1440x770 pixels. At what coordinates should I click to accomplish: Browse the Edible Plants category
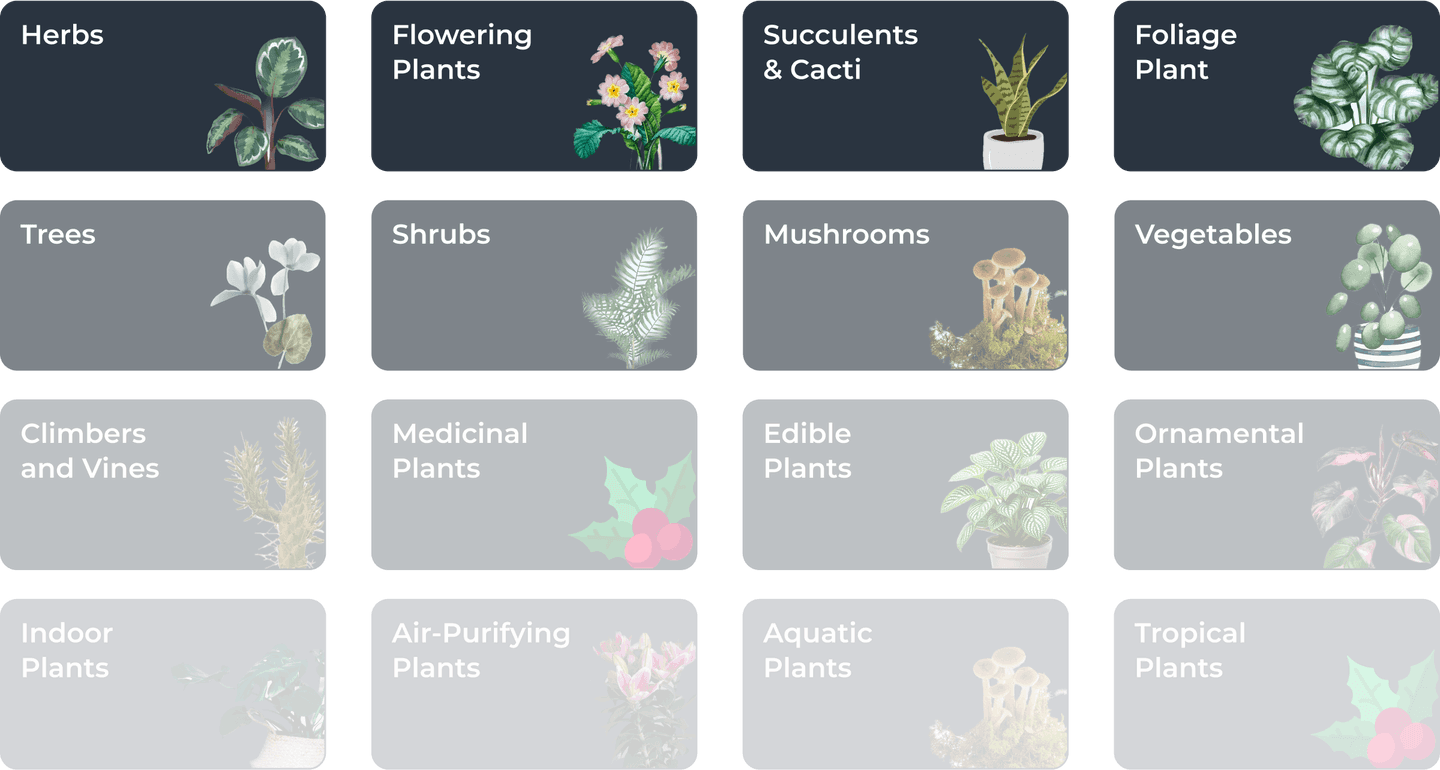click(x=905, y=485)
